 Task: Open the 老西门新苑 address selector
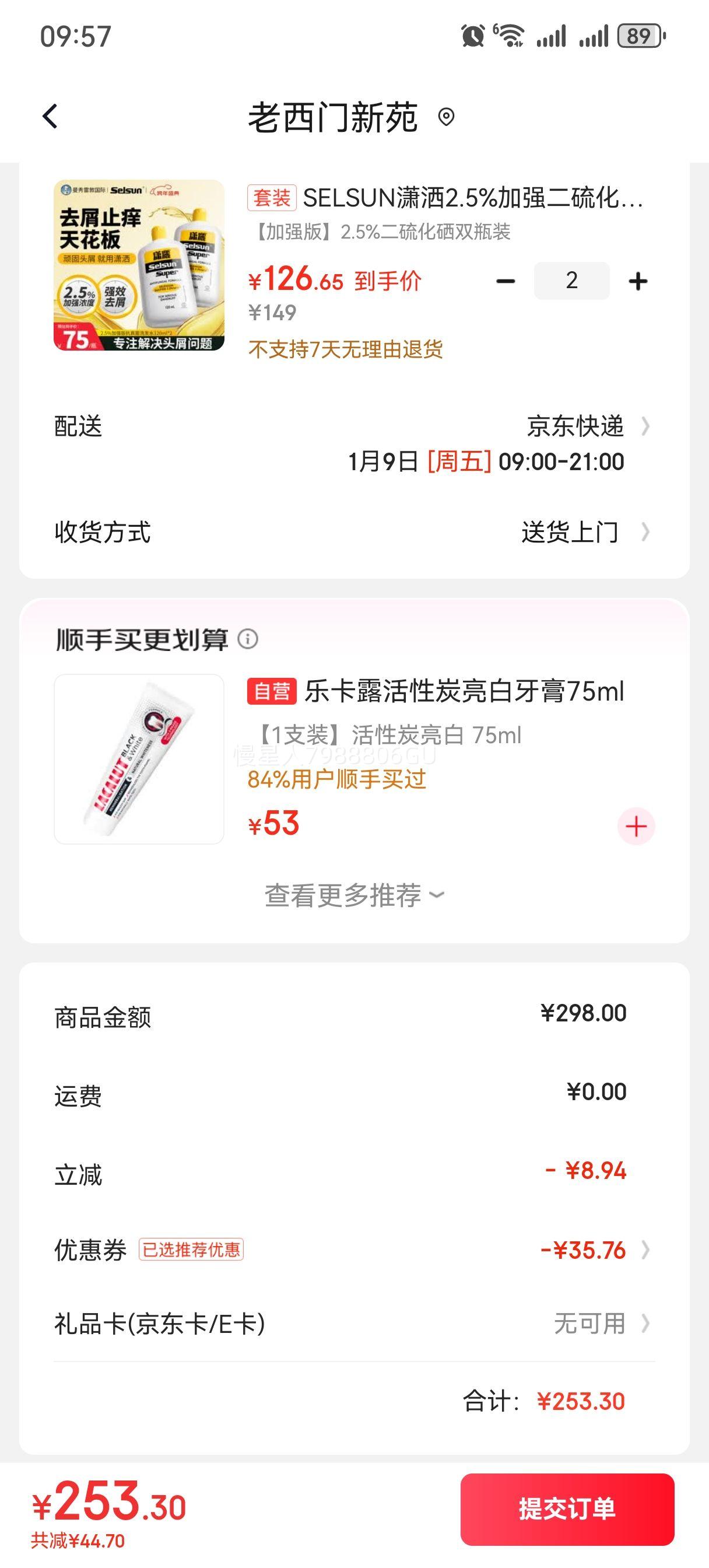[350, 117]
